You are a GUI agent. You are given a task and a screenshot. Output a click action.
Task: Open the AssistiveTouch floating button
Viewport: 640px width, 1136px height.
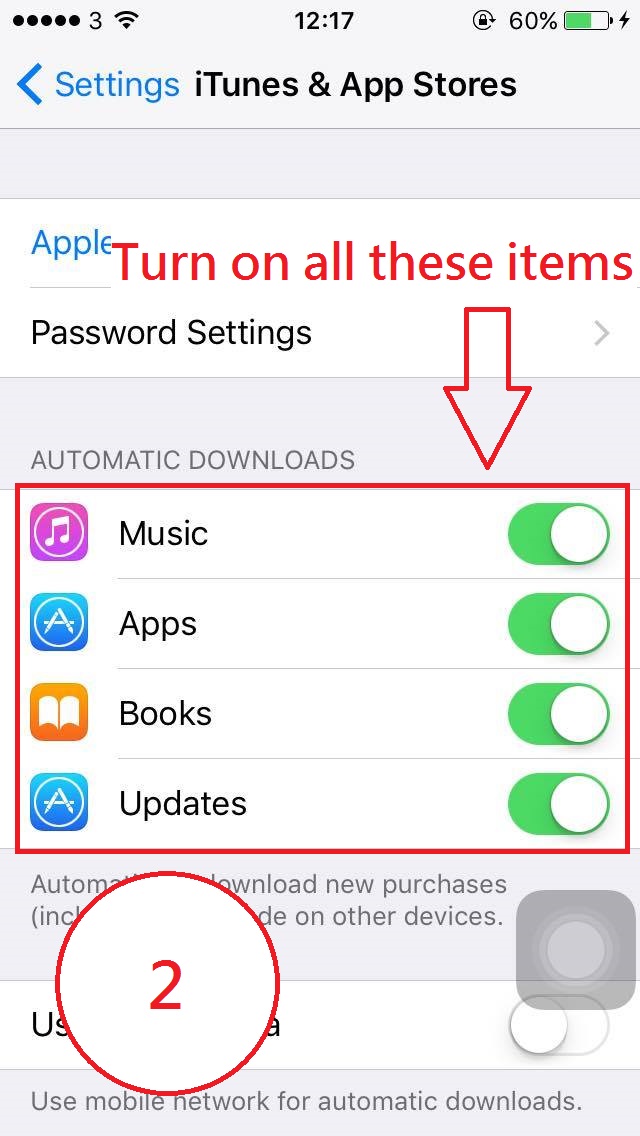point(575,949)
